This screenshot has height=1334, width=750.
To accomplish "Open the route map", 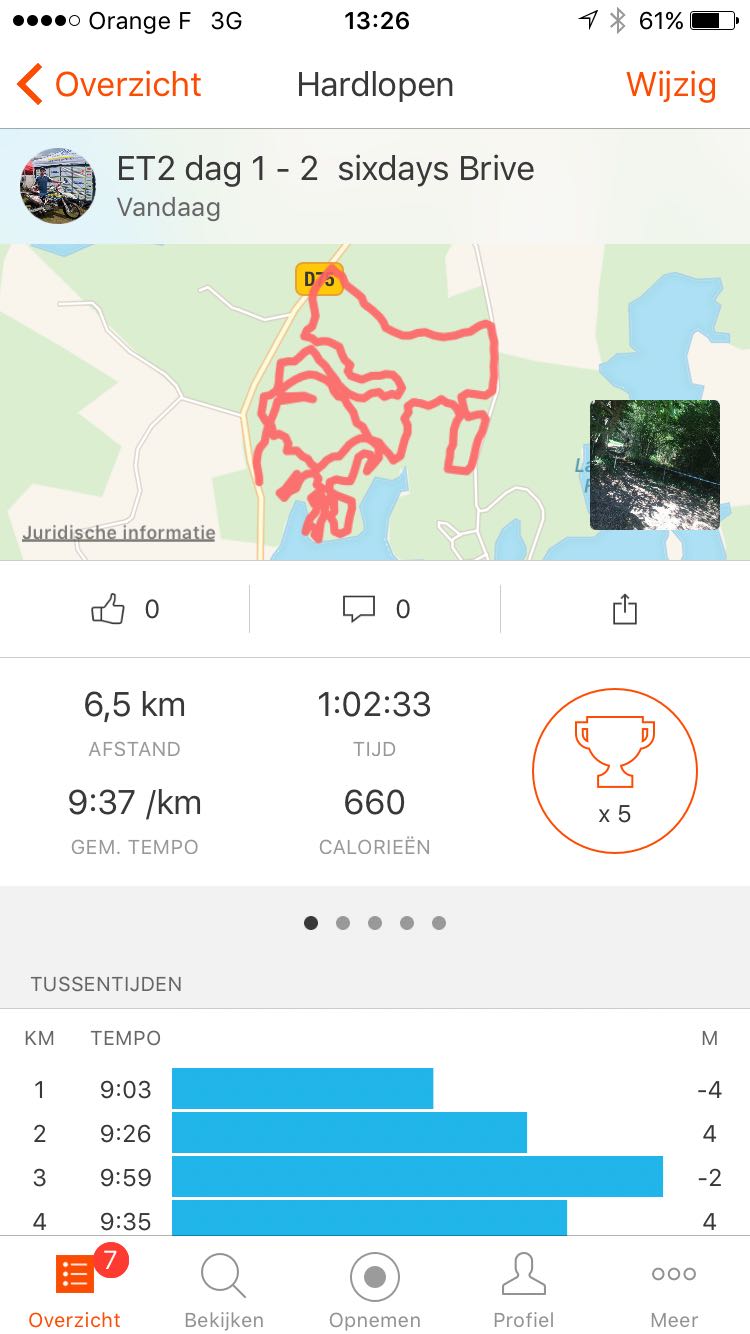I will click(375, 403).
